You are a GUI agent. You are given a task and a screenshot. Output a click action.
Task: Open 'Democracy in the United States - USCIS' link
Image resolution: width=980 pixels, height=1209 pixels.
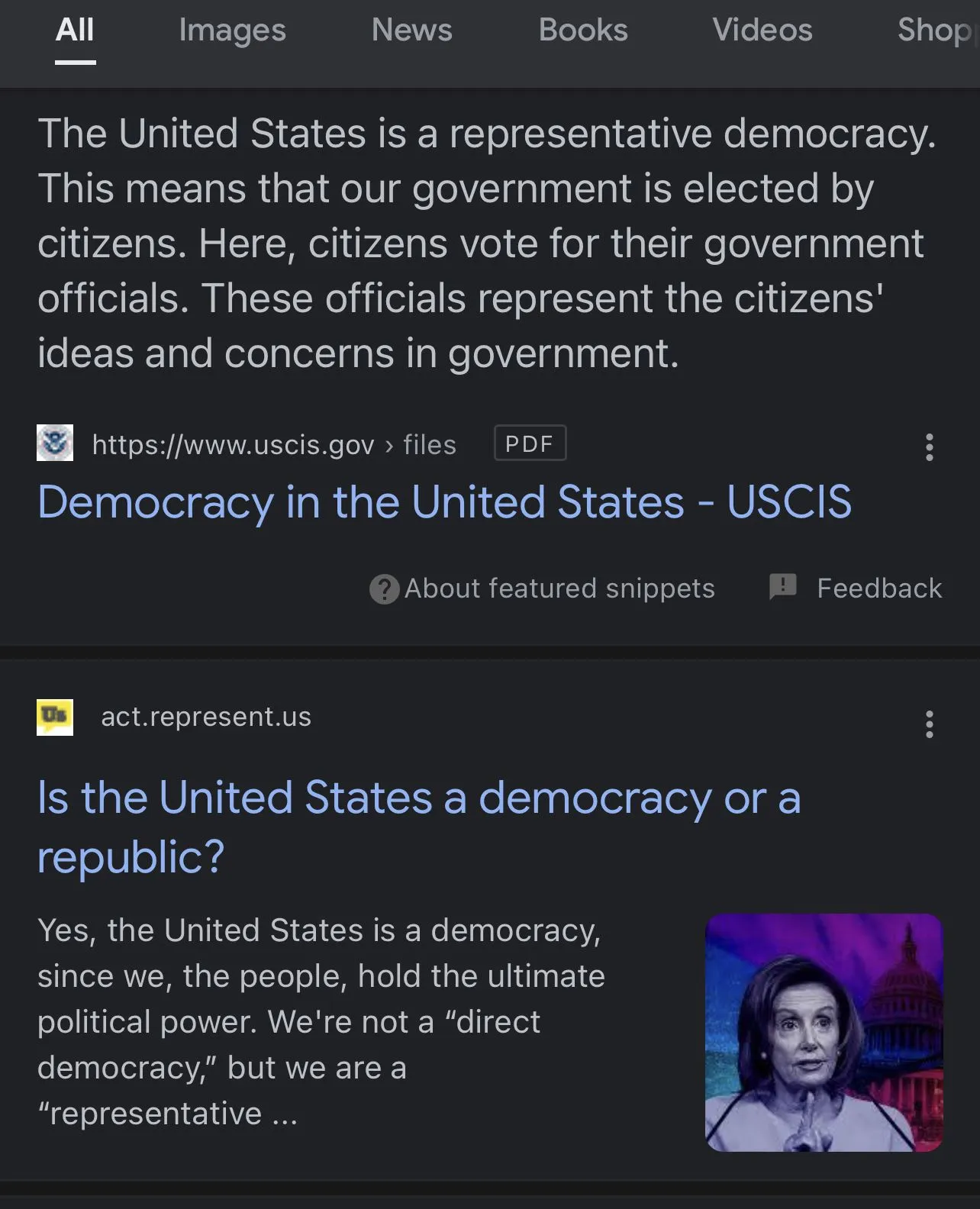point(444,502)
